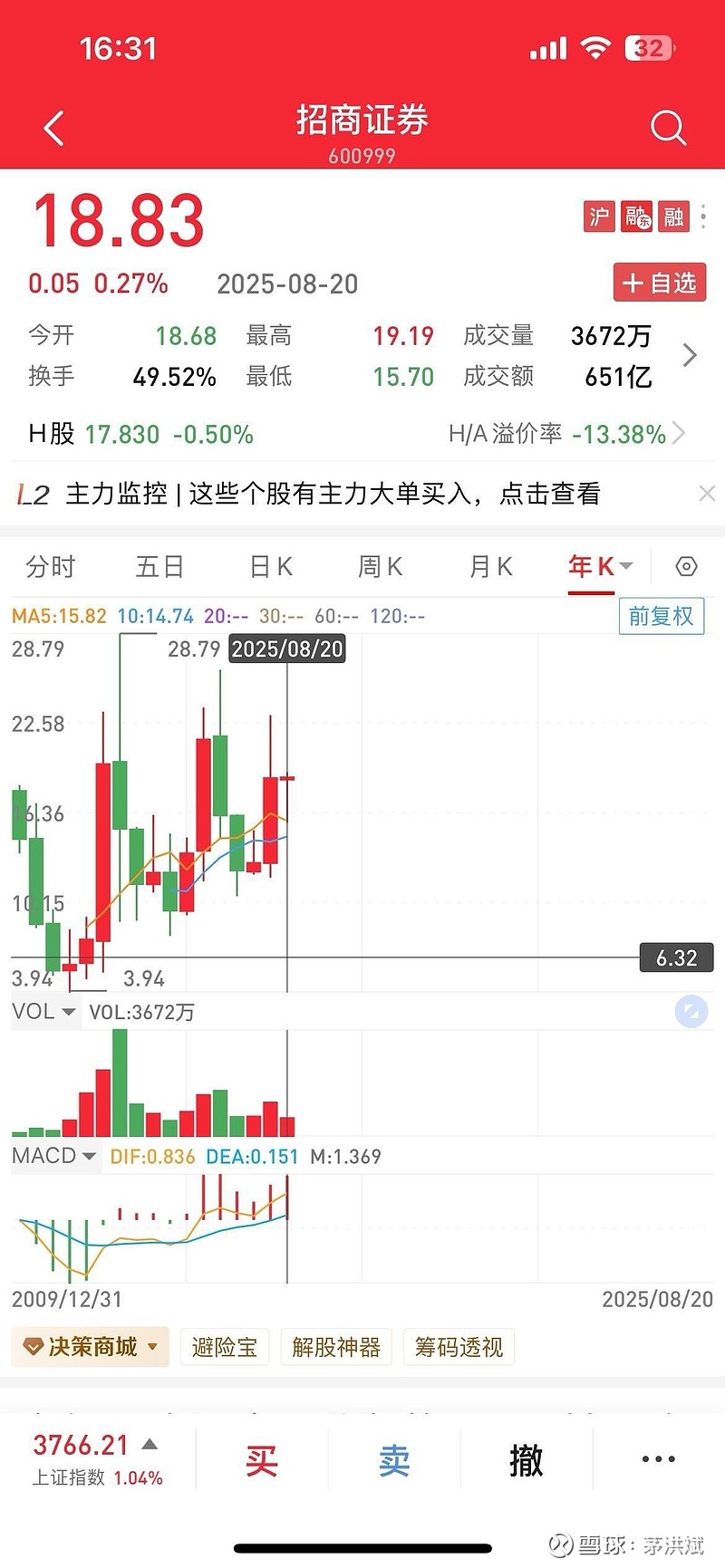Viewport: 725px width, 1568px height.
Task: Expand the MACD indicator dropdown
Action: (x=55, y=1156)
